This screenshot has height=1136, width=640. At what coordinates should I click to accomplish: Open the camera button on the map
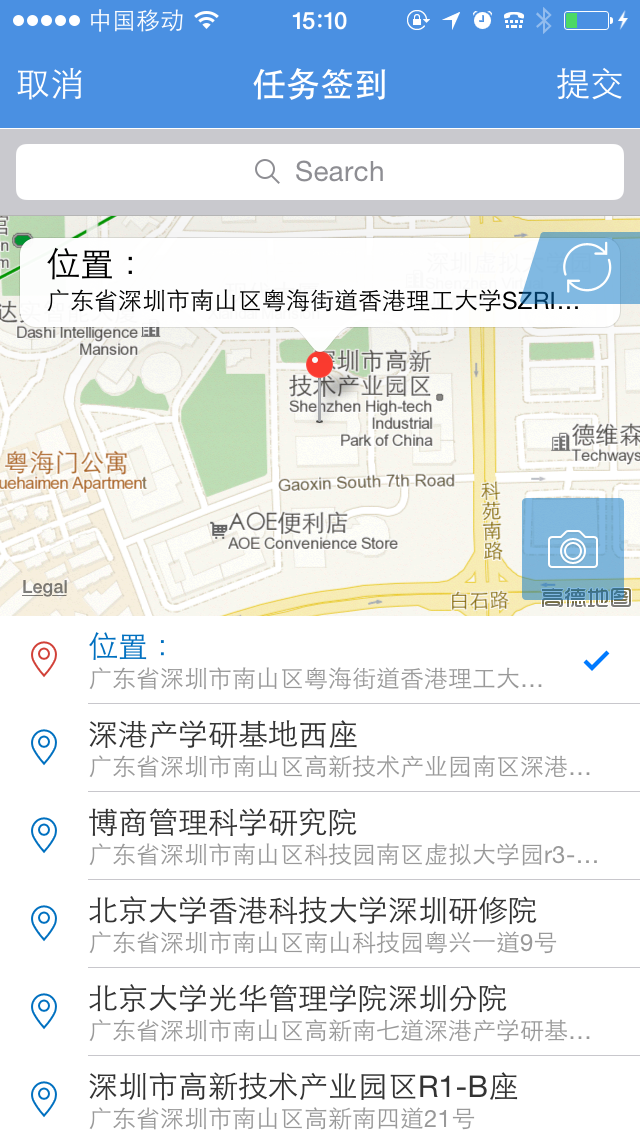click(x=573, y=548)
